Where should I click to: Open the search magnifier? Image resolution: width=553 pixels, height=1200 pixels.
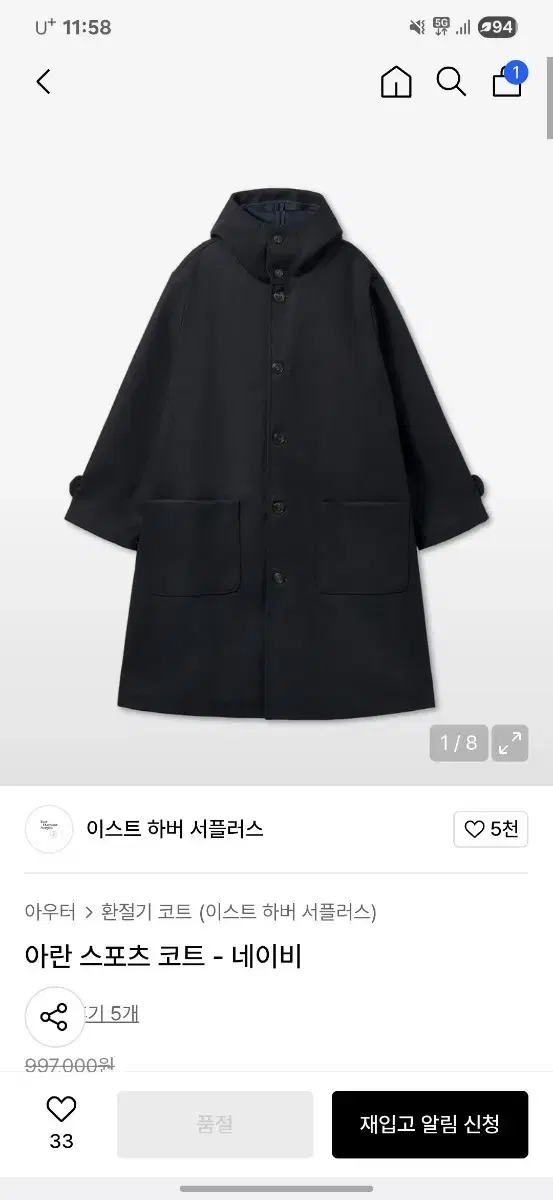451,82
